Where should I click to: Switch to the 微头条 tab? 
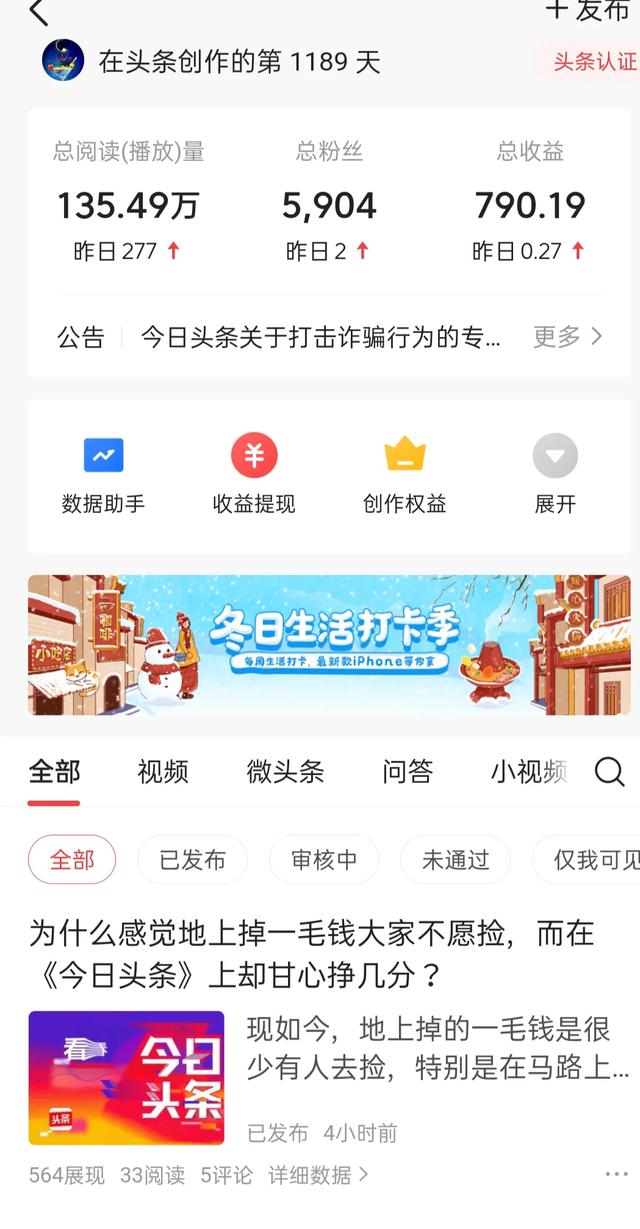285,771
